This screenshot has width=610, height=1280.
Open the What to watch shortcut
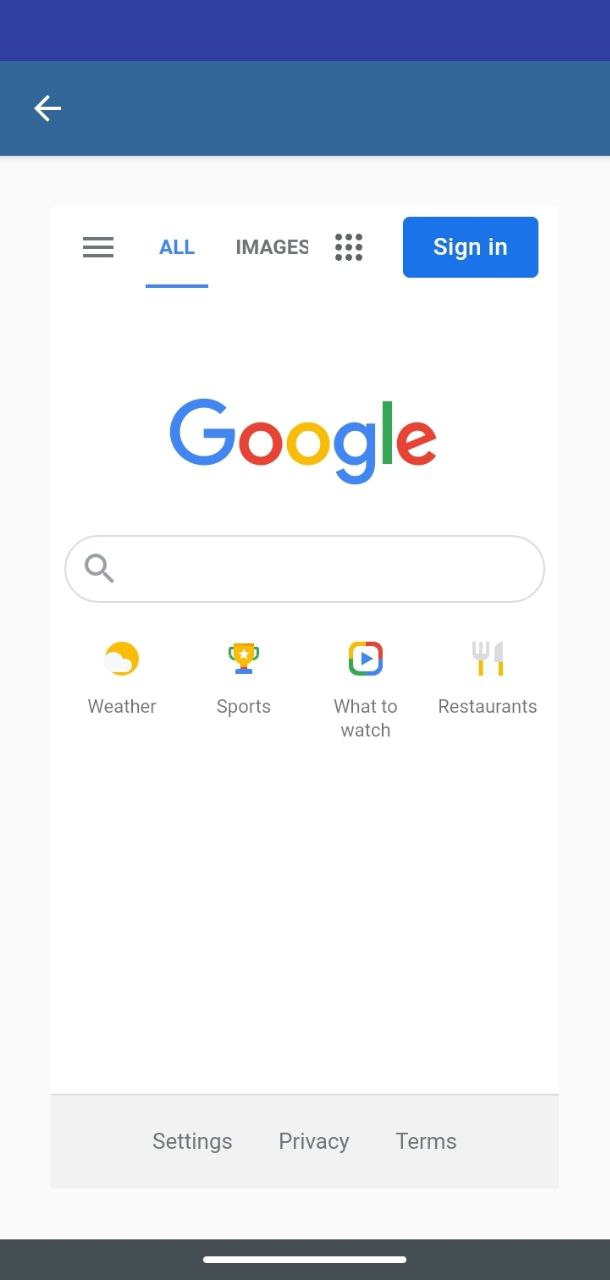click(365, 690)
